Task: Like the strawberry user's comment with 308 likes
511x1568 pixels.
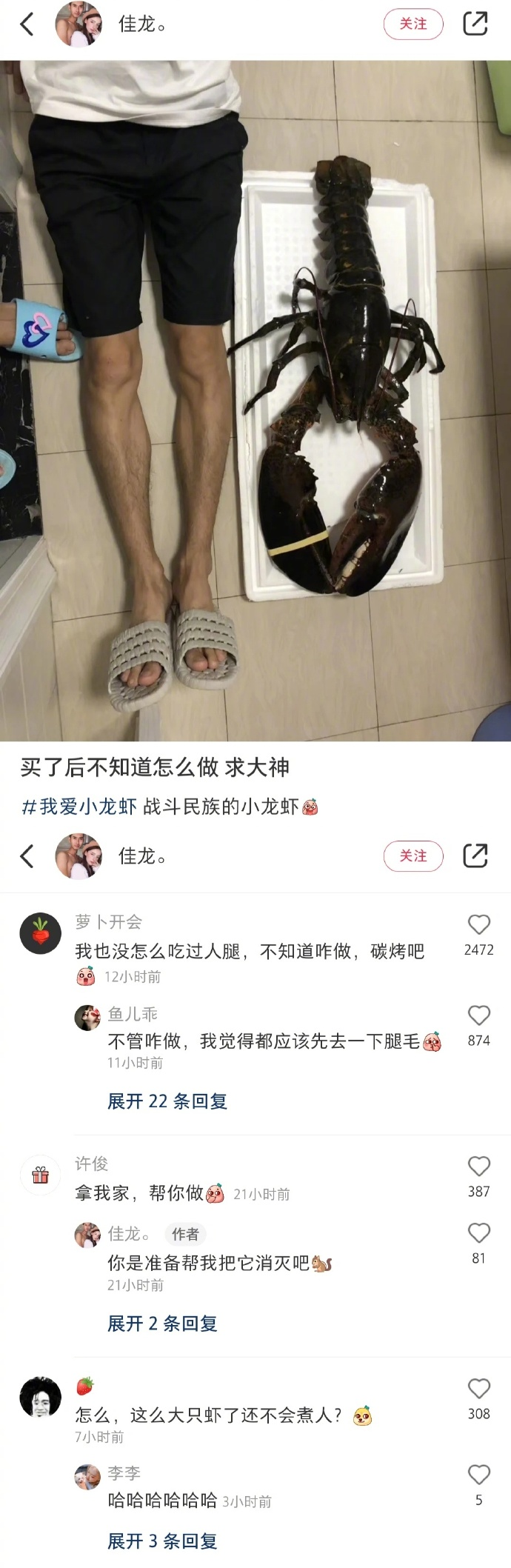Action: (479, 1389)
